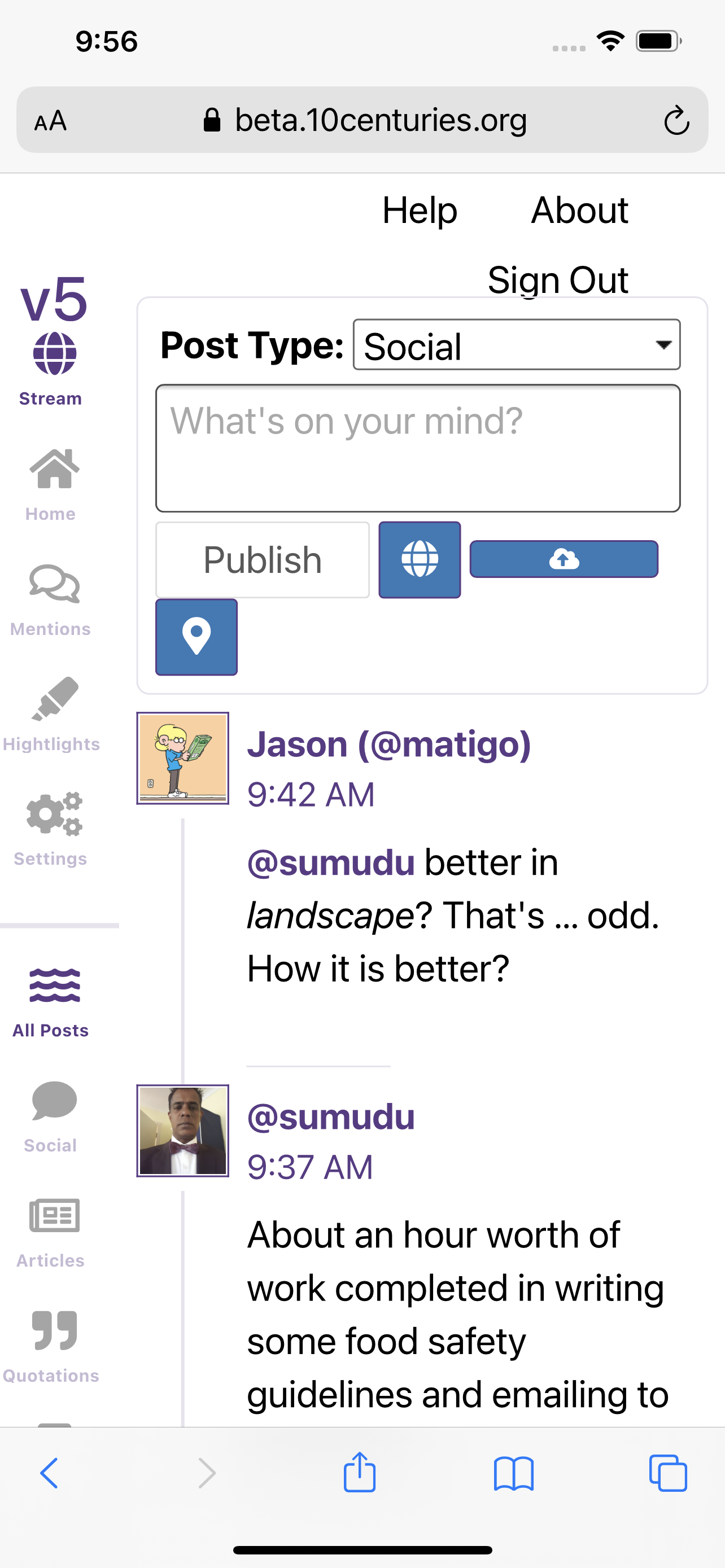Focus the What's on your mind field
This screenshot has height=1568, width=725.
point(418,448)
